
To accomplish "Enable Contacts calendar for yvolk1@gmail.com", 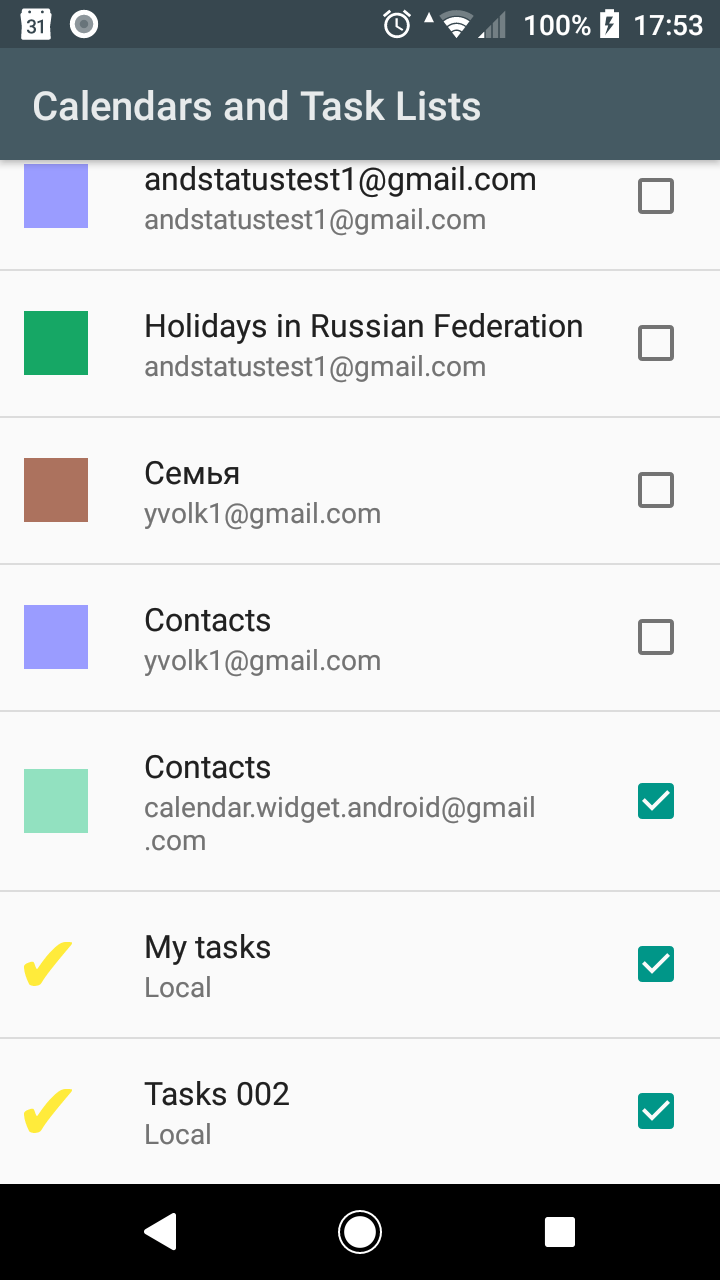I will coord(656,638).
